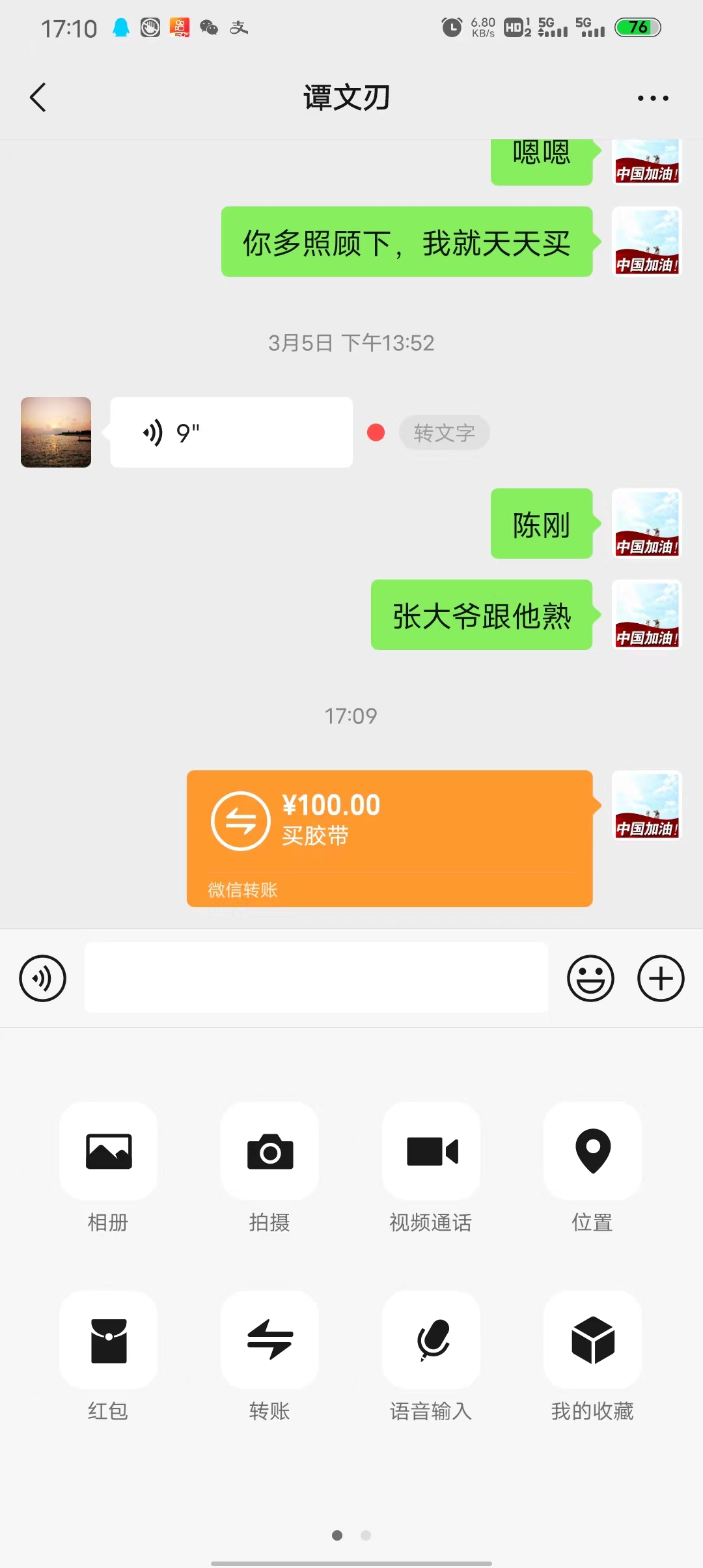Focus the message text field
Viewport: 703px width, 1568px height.
pyautogui.click(x=316, y=977)
